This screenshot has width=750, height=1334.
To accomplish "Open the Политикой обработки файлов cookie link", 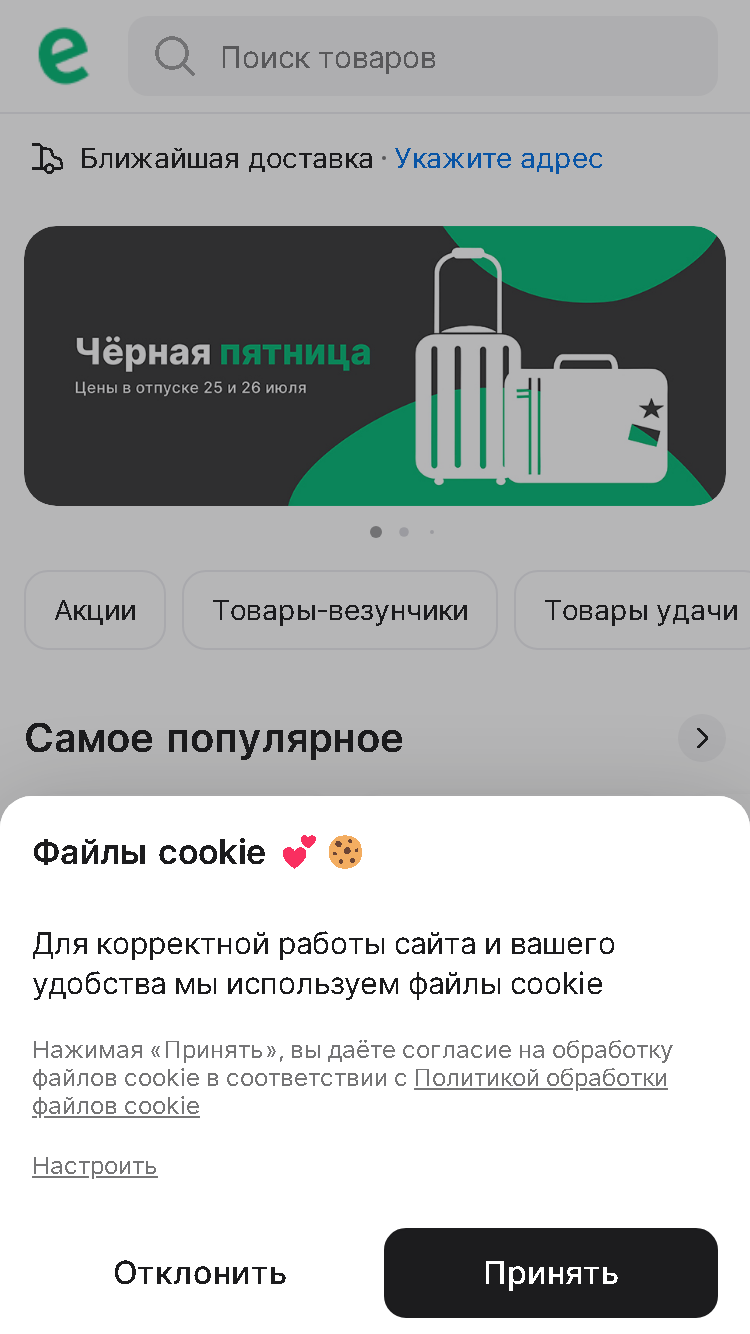I will (x=350, y=1092).
